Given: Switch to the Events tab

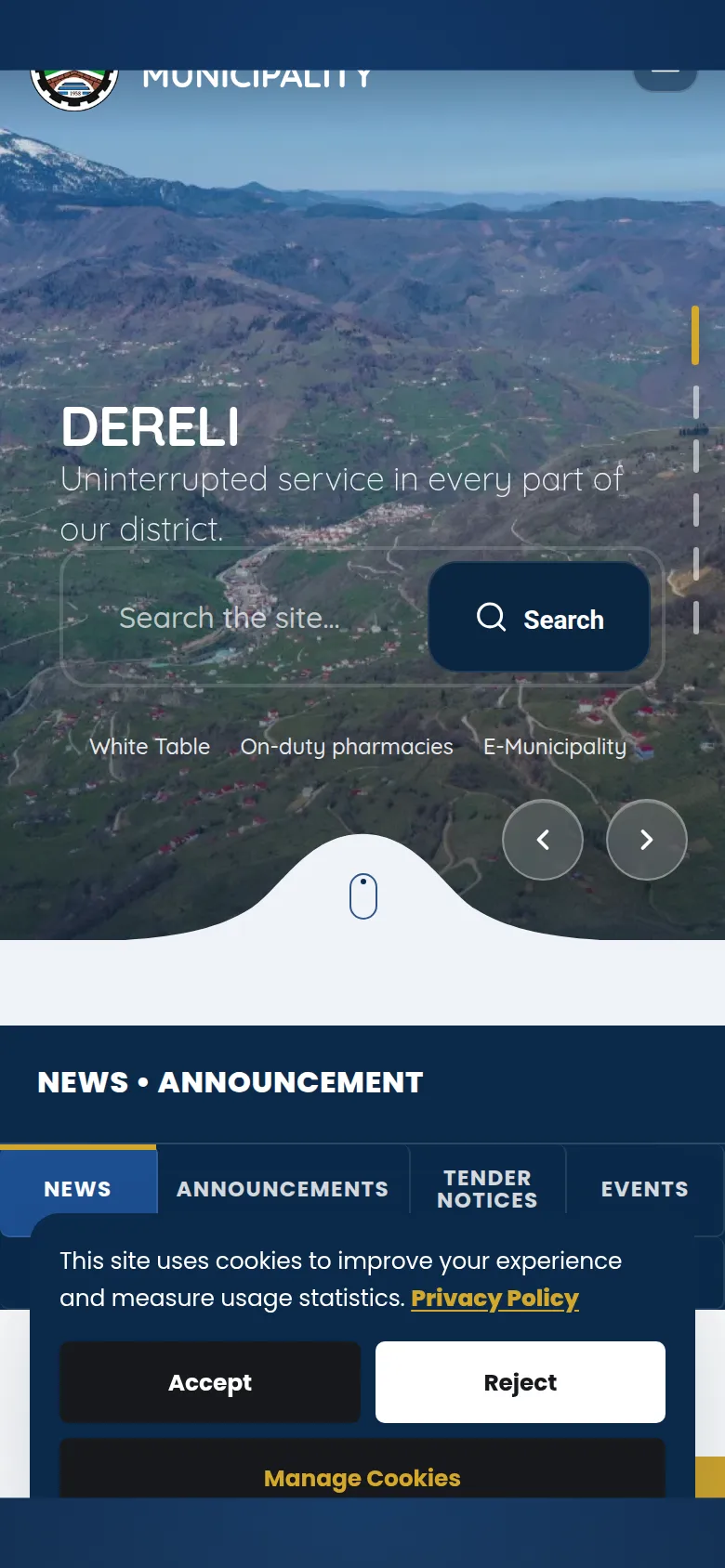Looking at the screenshot, I should [644, 1189].
